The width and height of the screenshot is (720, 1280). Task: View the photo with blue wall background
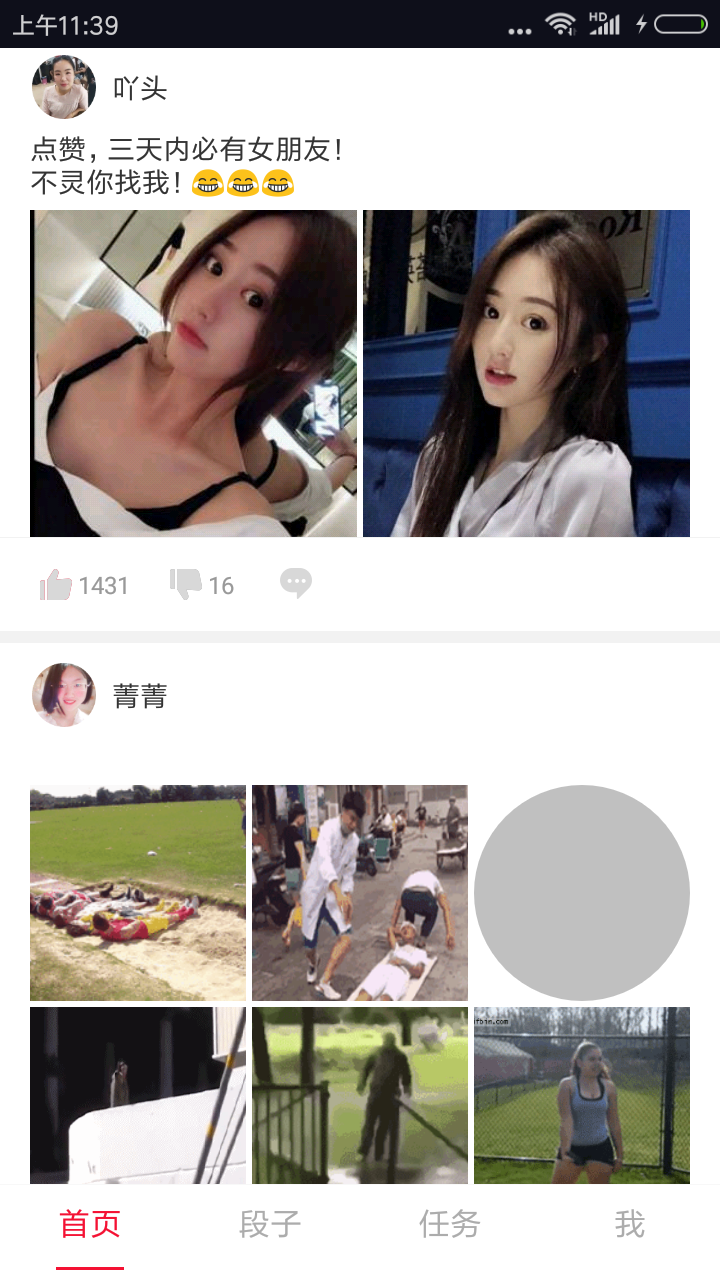pos(526,373)
